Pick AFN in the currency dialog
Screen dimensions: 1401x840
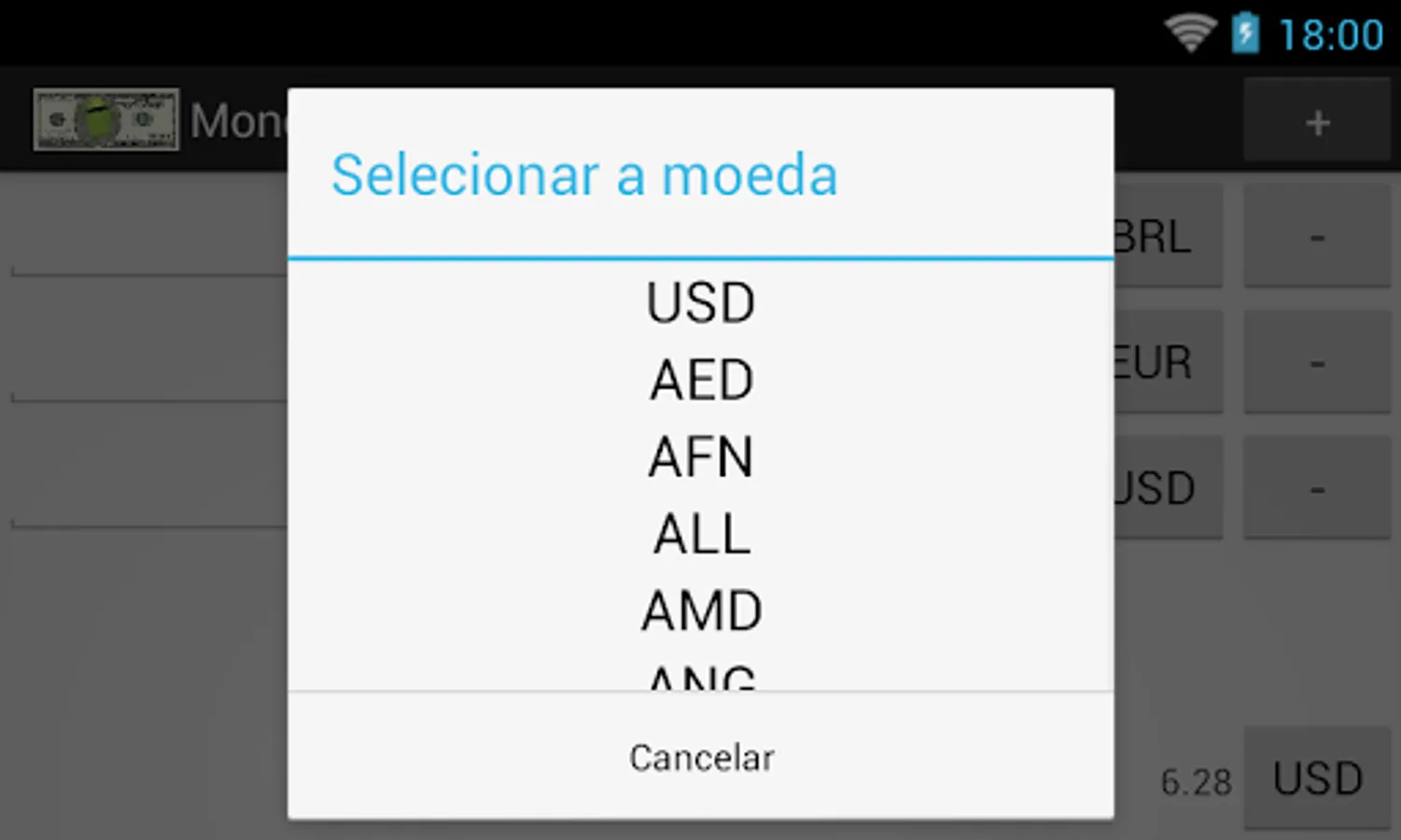tap(700, 457)
